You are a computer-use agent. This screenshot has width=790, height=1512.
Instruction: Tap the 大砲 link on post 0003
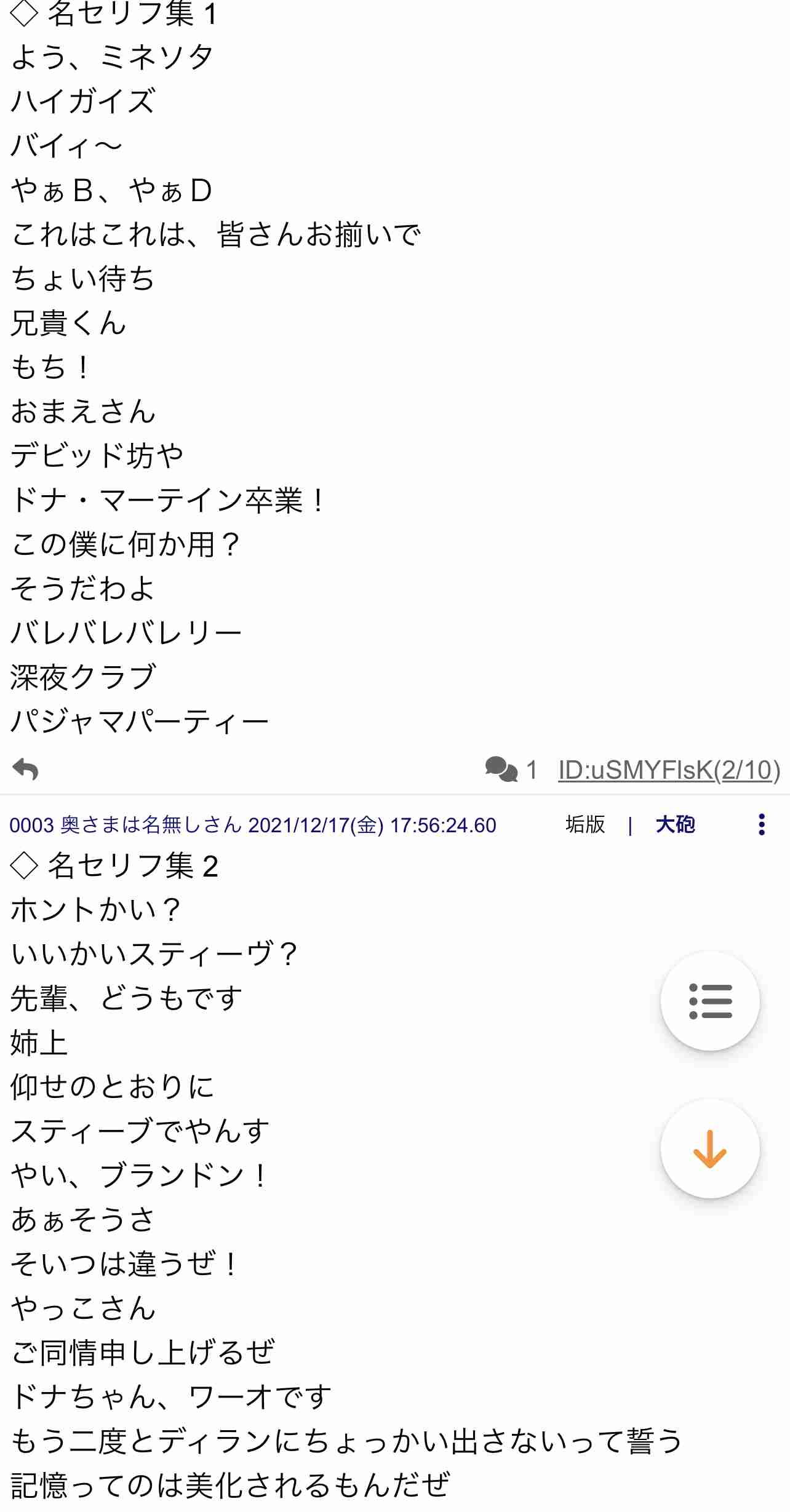[x=676, y=824]
